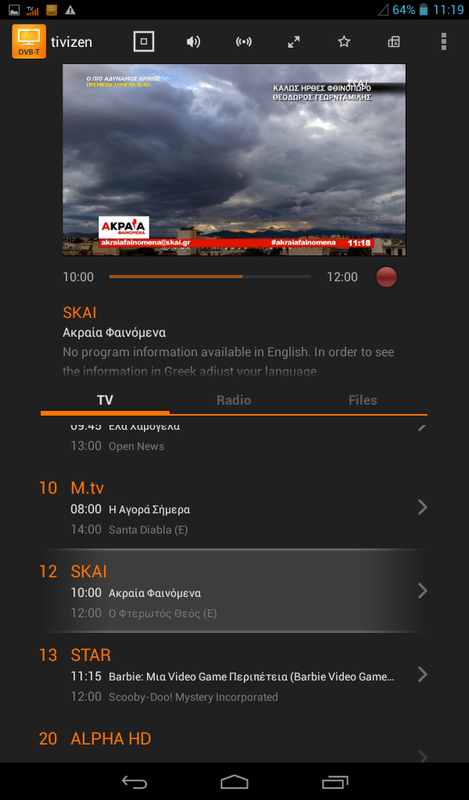Select the TV tab
The image size is (469, 800).
(105, 400)
